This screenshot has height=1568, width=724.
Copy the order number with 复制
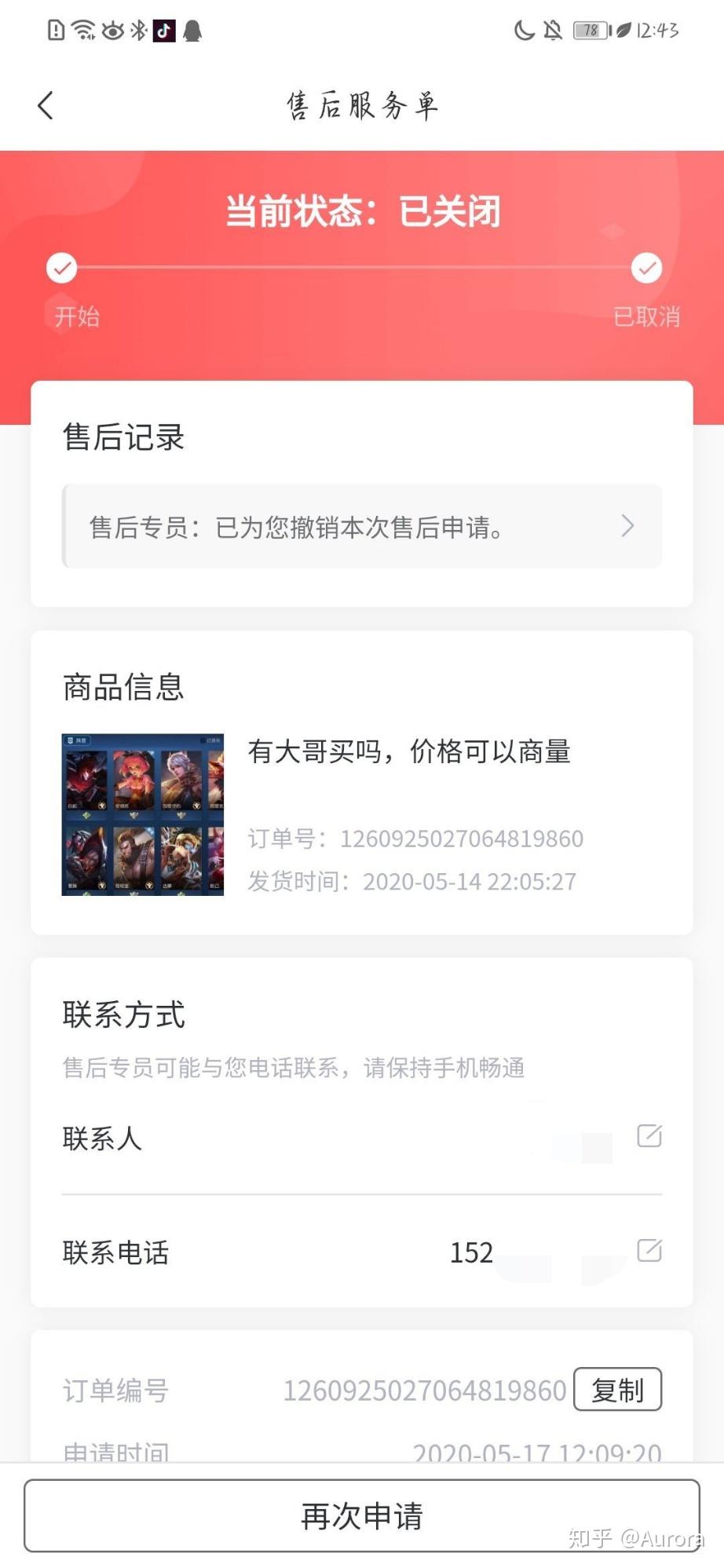pos(617,1390)
